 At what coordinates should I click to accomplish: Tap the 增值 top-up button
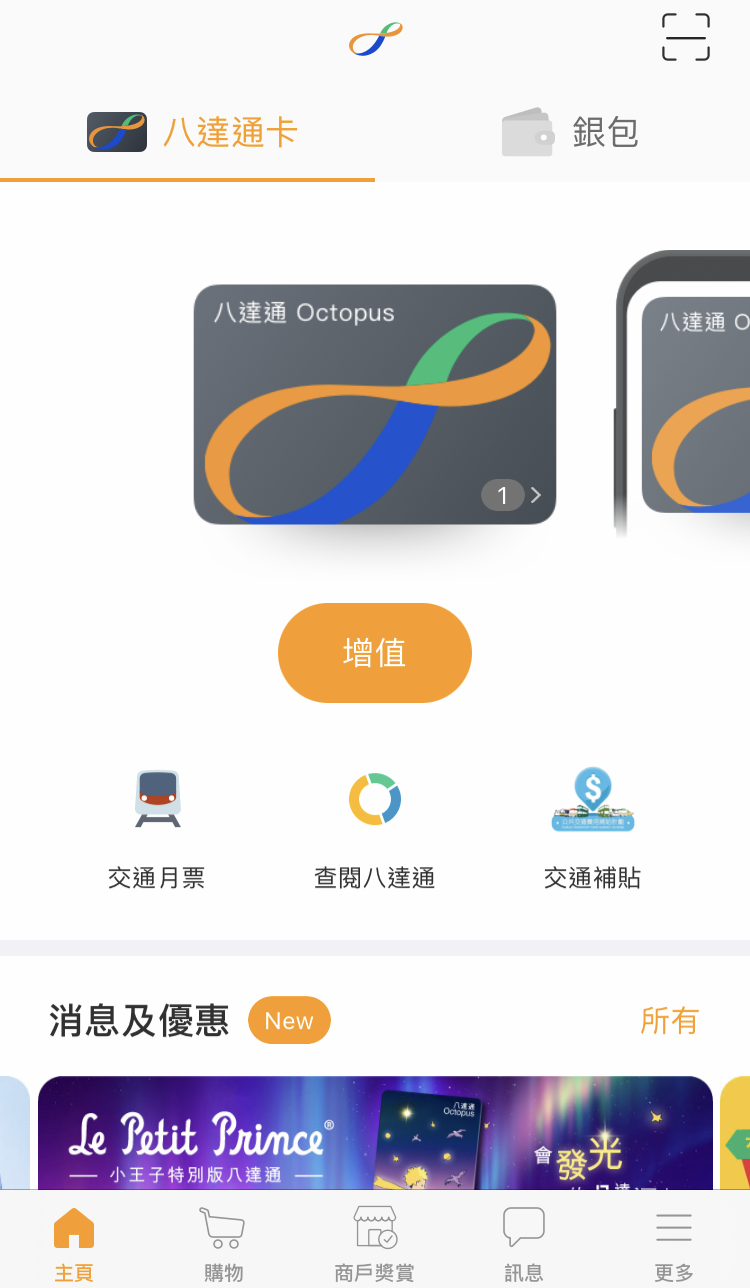click(x=374, y=653)
